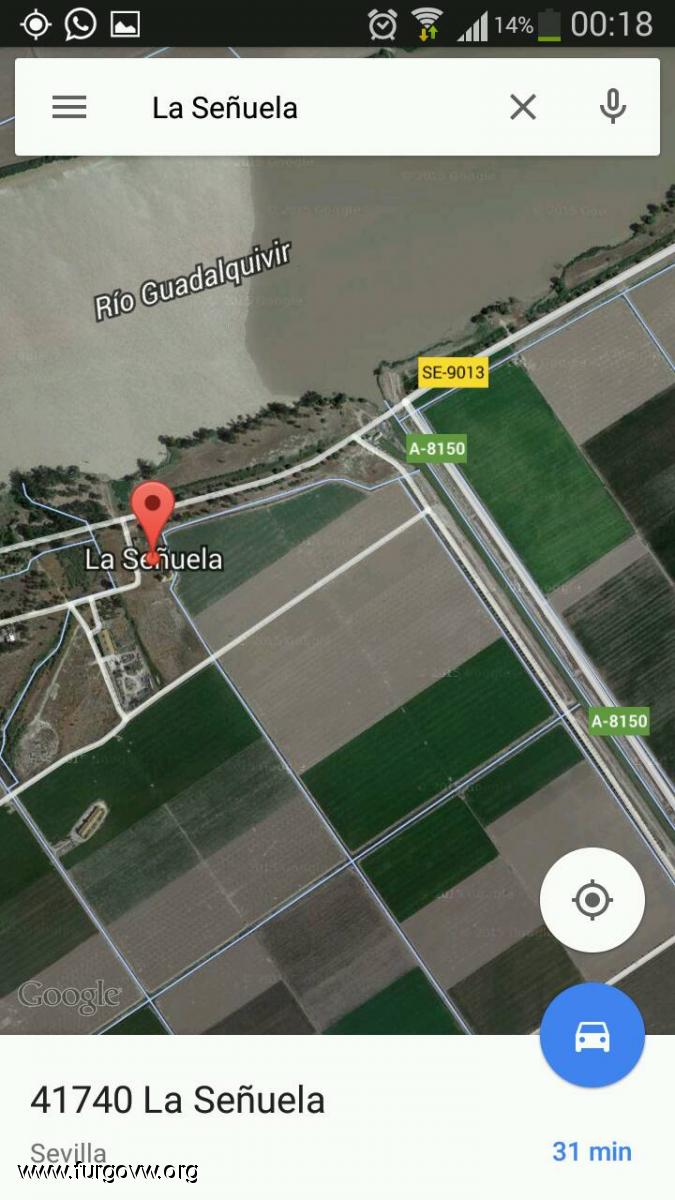675x1200 pixels.
Task: Open the 41740 La Señuela place card
Action: (337, 1118)
